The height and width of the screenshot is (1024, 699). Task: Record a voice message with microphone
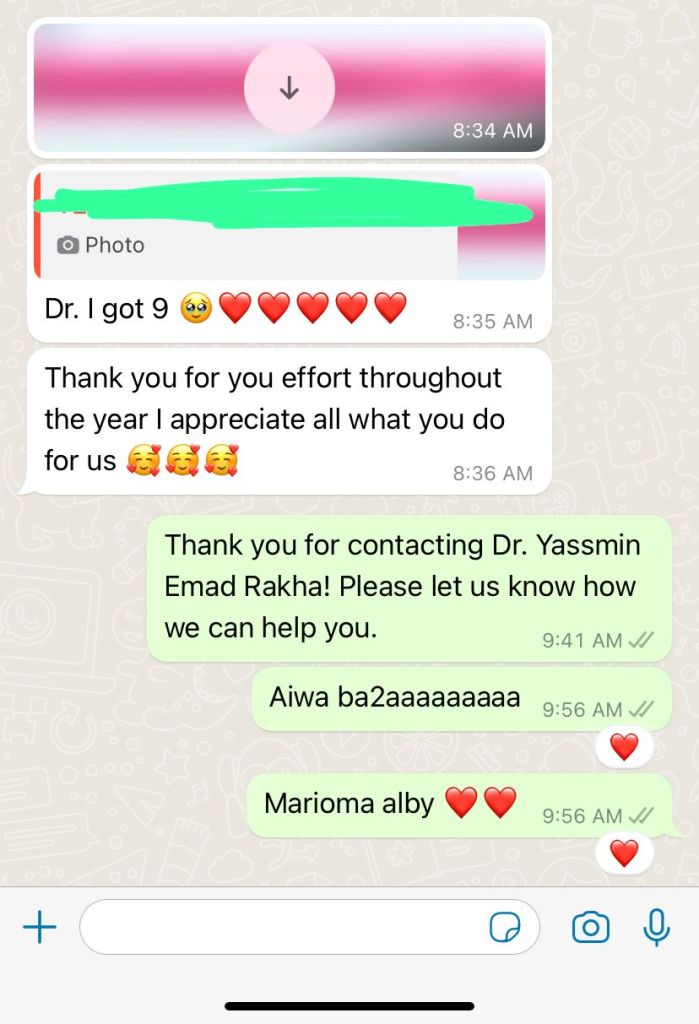point(656,927)
